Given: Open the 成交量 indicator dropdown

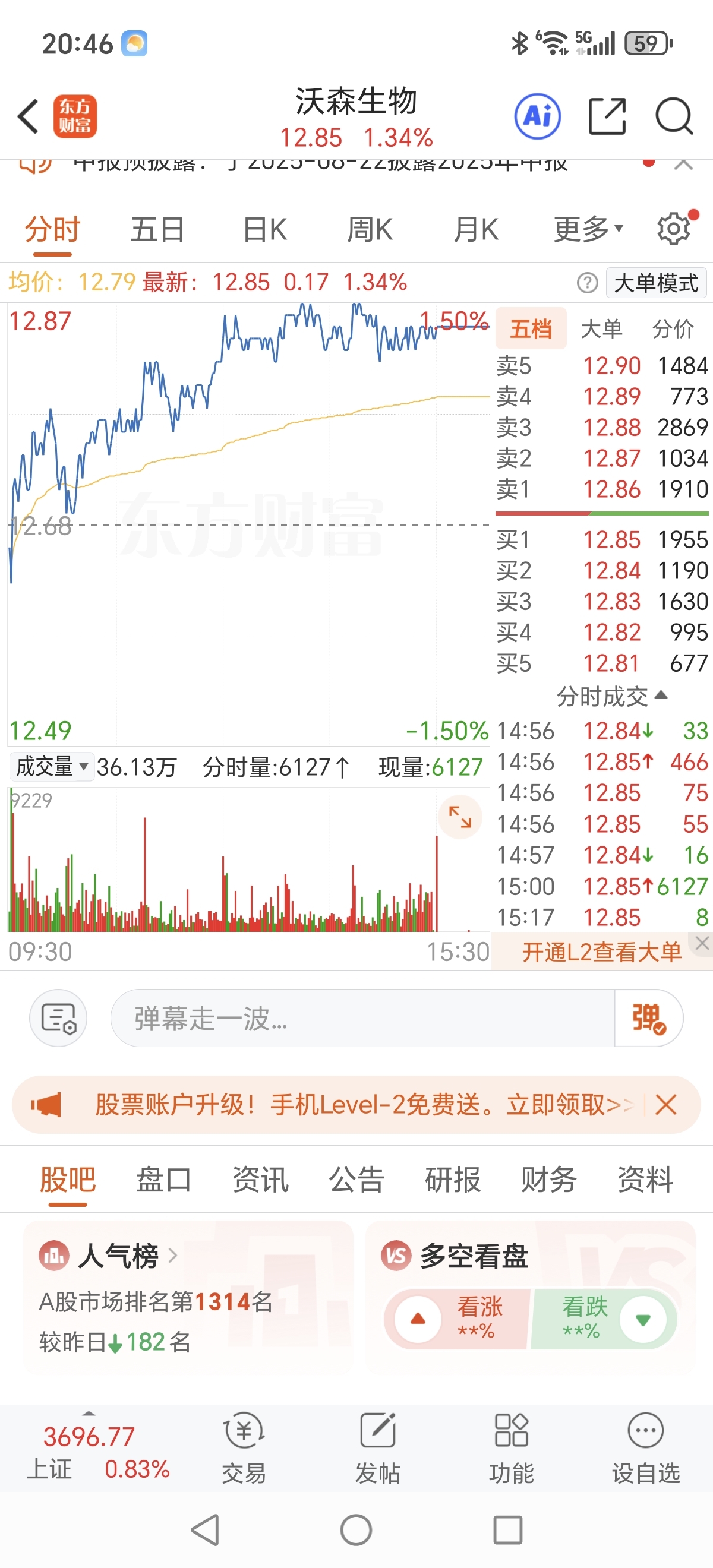Looking at the screenshot, I should [51, 766].
